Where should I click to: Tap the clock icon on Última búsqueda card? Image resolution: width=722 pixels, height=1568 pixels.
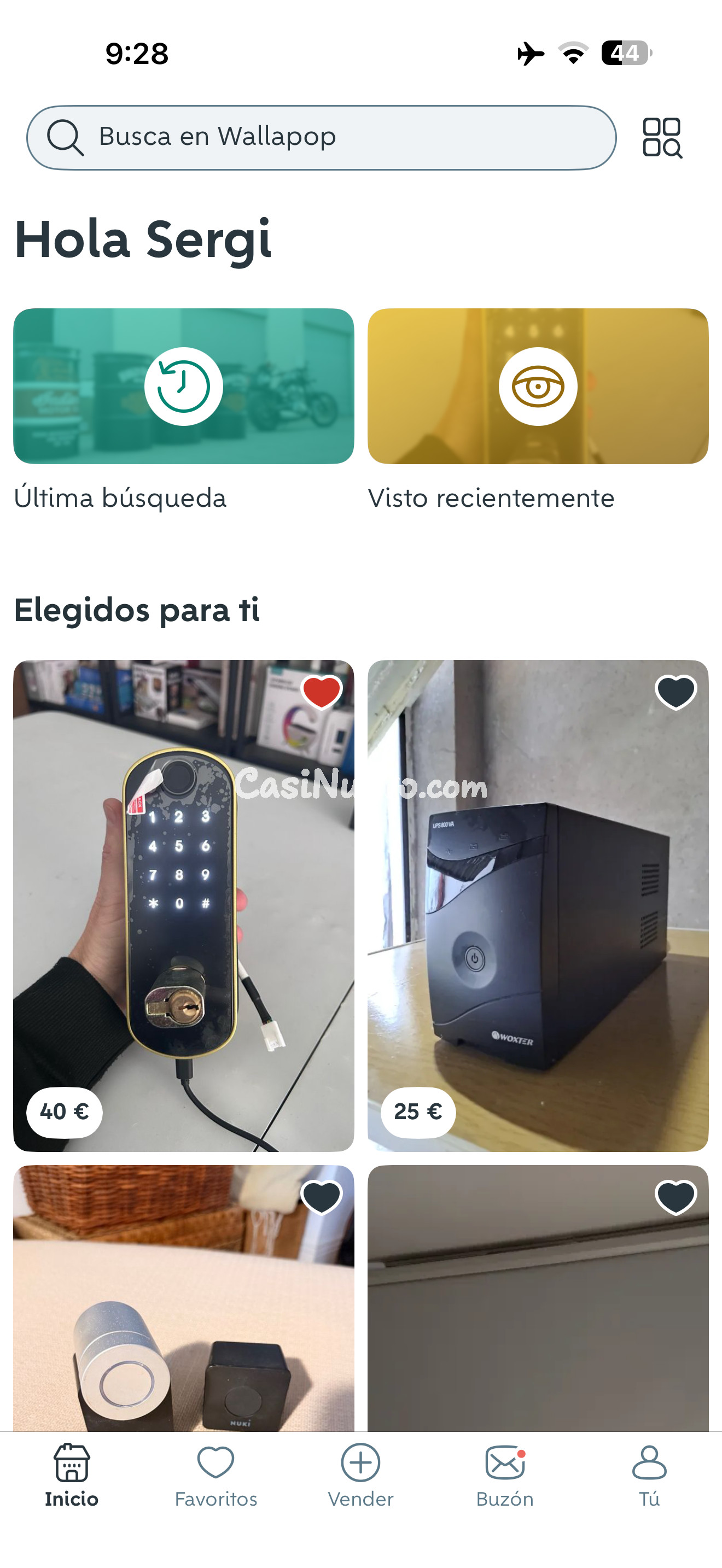184,386
